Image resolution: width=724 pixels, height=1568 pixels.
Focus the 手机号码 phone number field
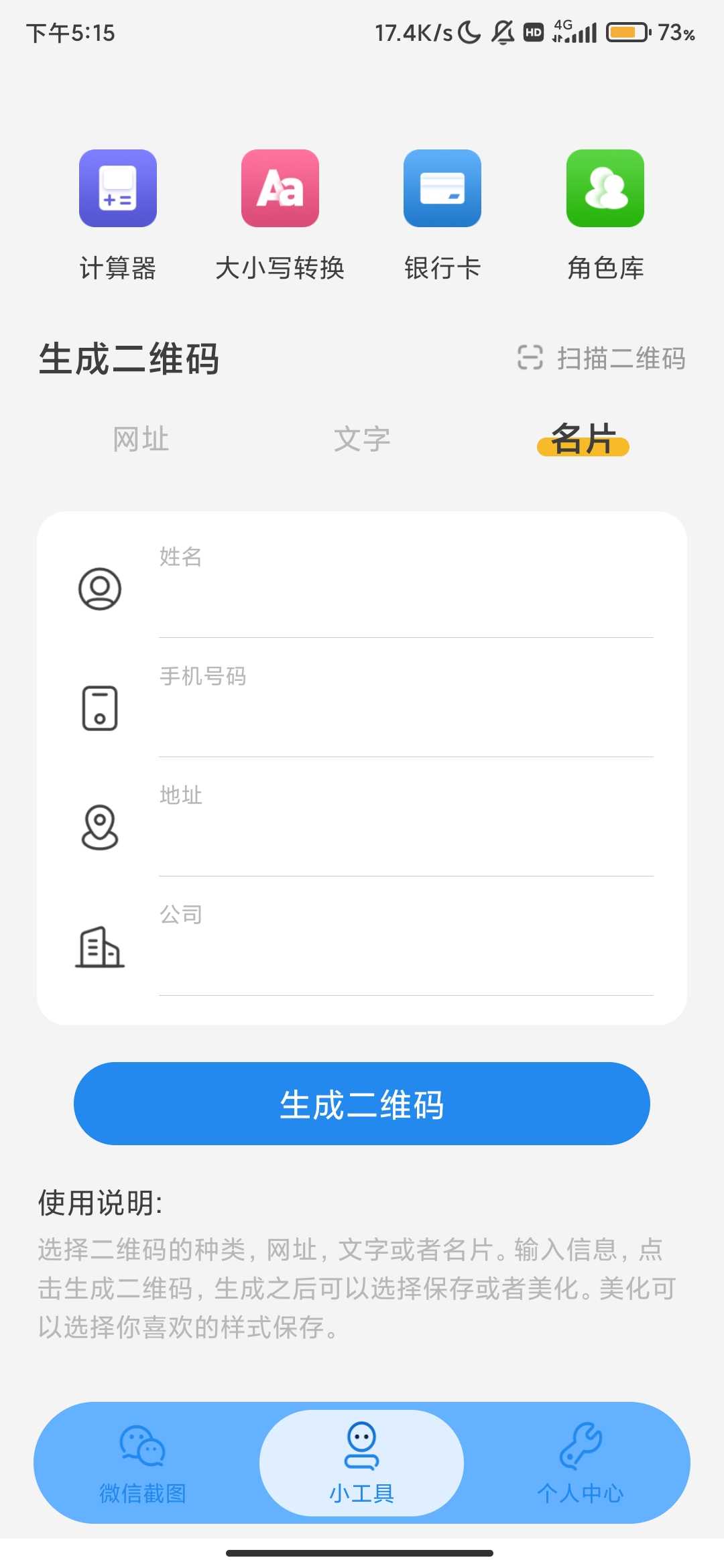tap(406, 709)
